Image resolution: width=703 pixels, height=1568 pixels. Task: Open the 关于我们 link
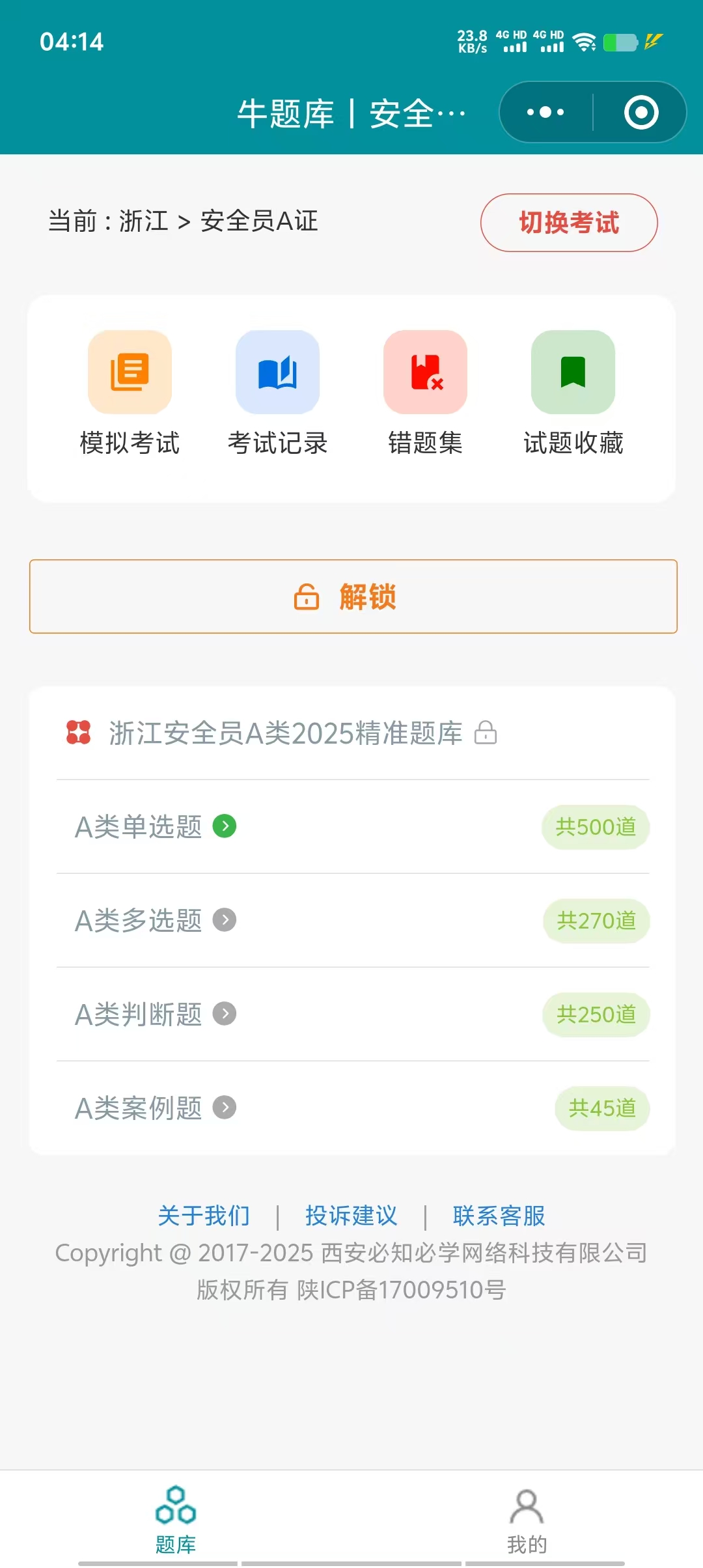coord(205,1215)
